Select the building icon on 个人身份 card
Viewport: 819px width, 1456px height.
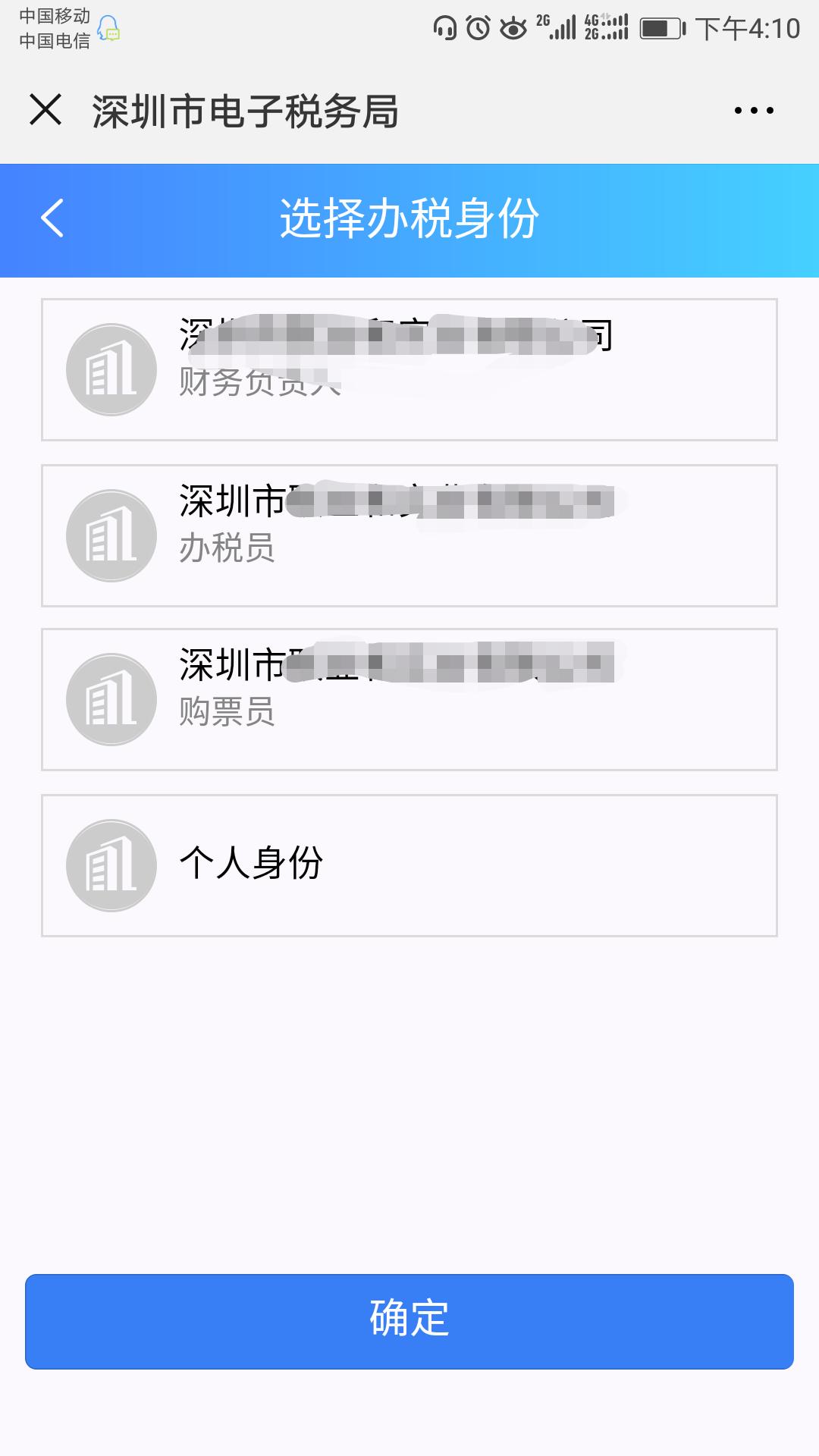[x=111, y=864]
